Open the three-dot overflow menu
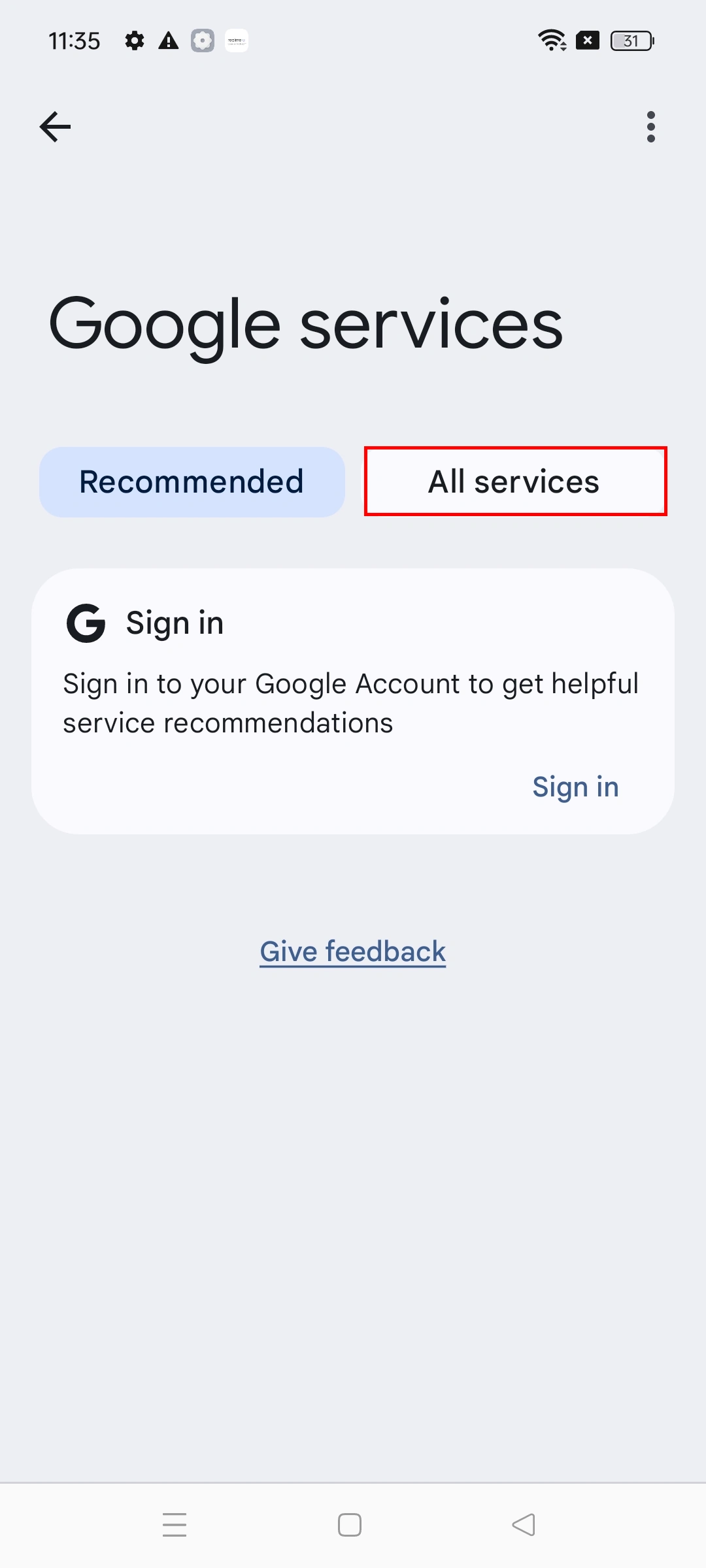Viewport: 706px width, 1568px height. pyautogui.click(x=651, y=126)
